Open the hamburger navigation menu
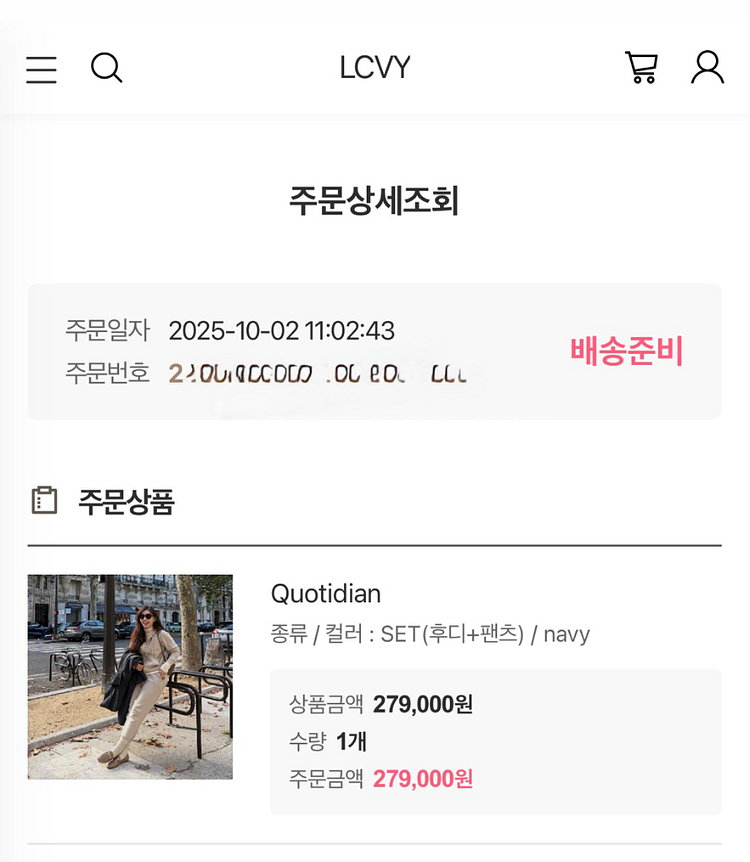 [x=41, y=70]
